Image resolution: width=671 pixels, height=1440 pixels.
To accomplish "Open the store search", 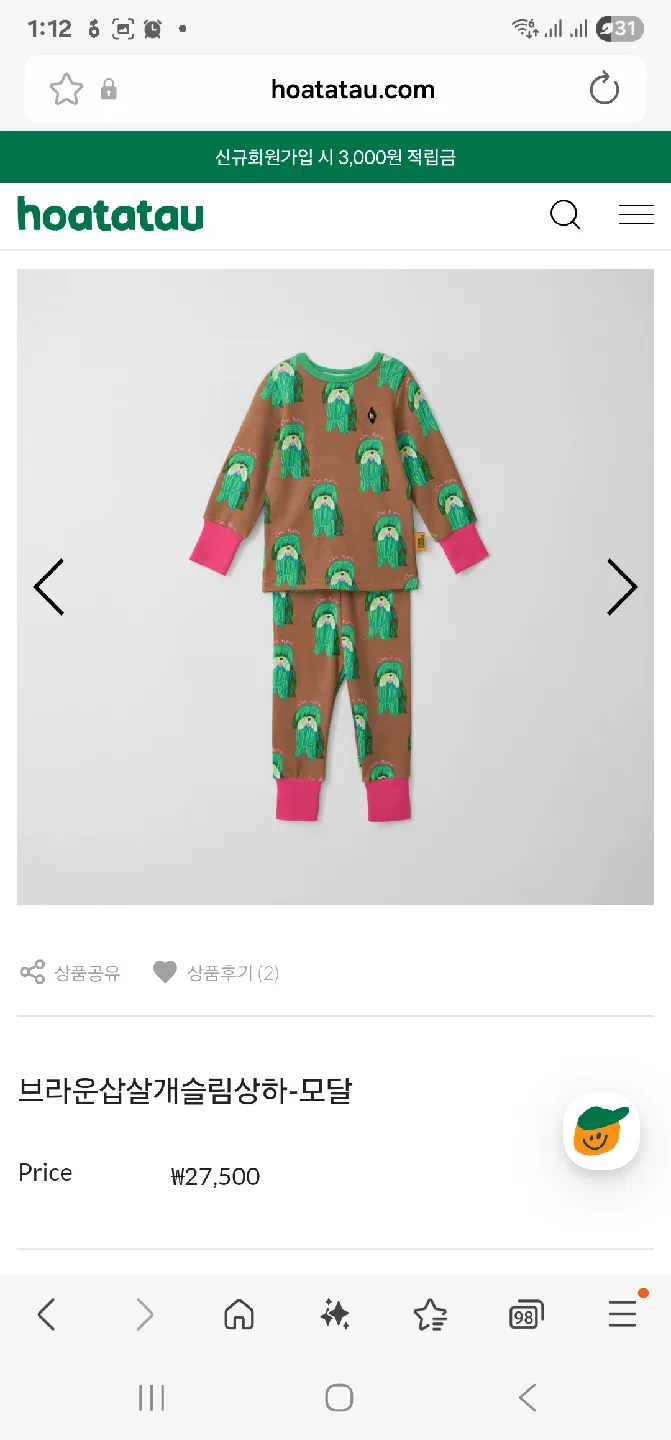I will tap(565, 214).
